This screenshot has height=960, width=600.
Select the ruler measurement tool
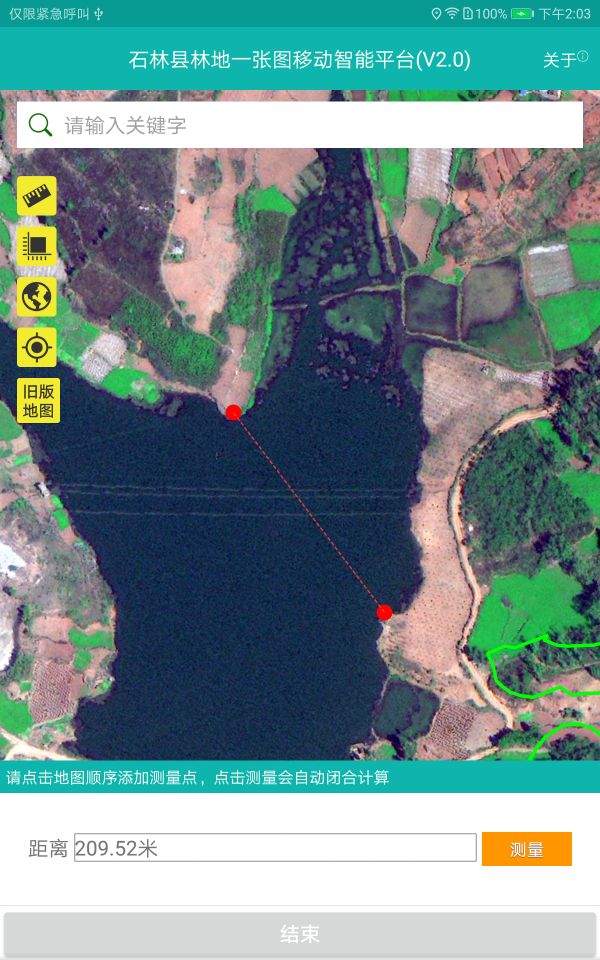coord(37,195)
